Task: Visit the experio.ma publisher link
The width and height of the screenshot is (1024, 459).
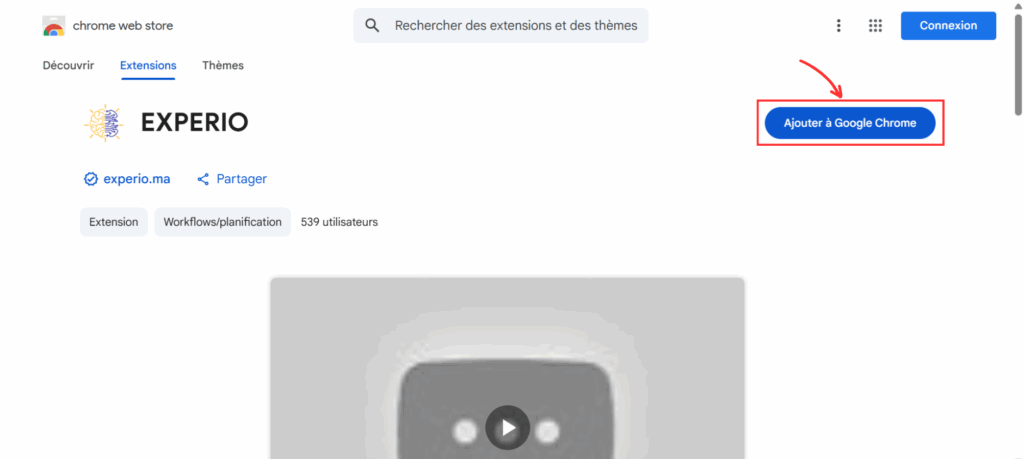Action: tap(136, 179)
